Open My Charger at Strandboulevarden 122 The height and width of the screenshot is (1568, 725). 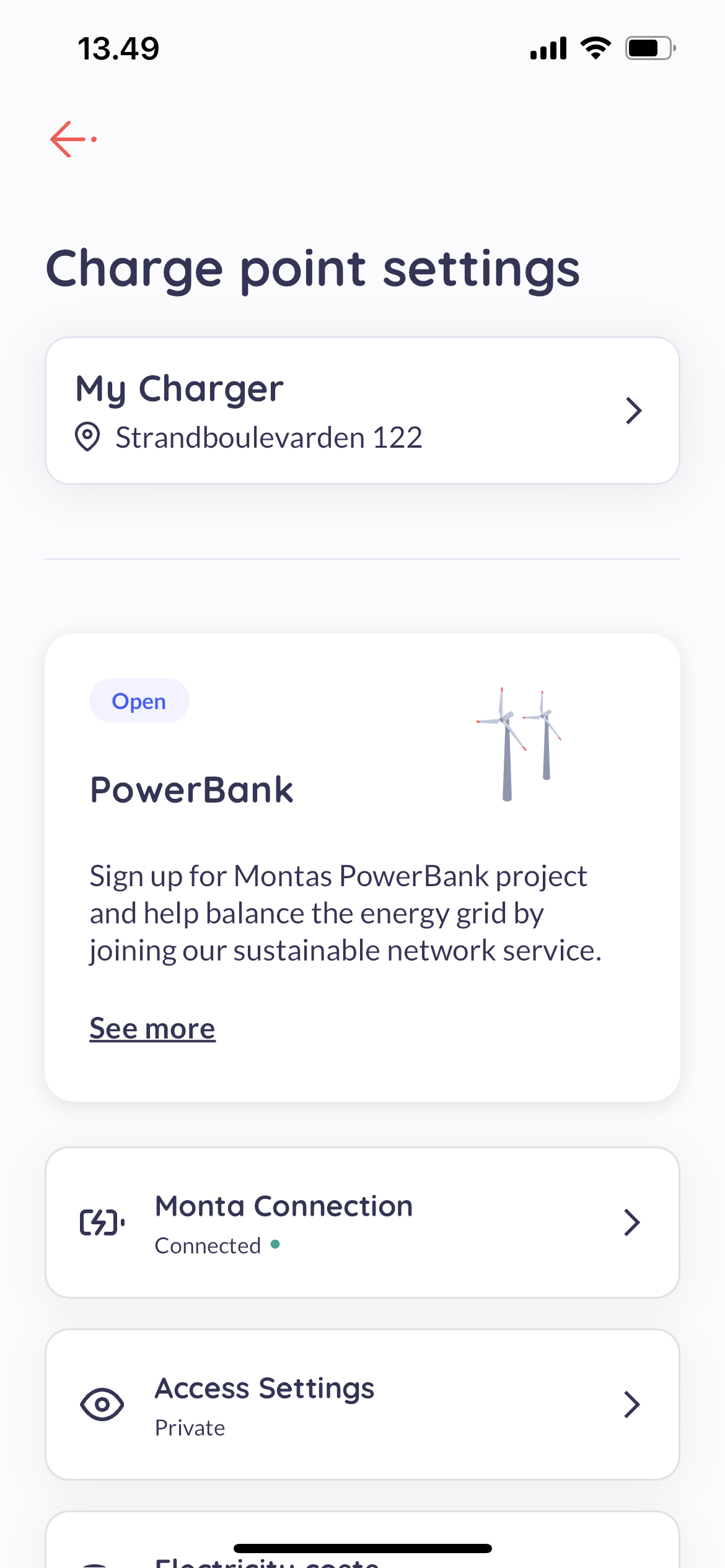click(362, 411)
